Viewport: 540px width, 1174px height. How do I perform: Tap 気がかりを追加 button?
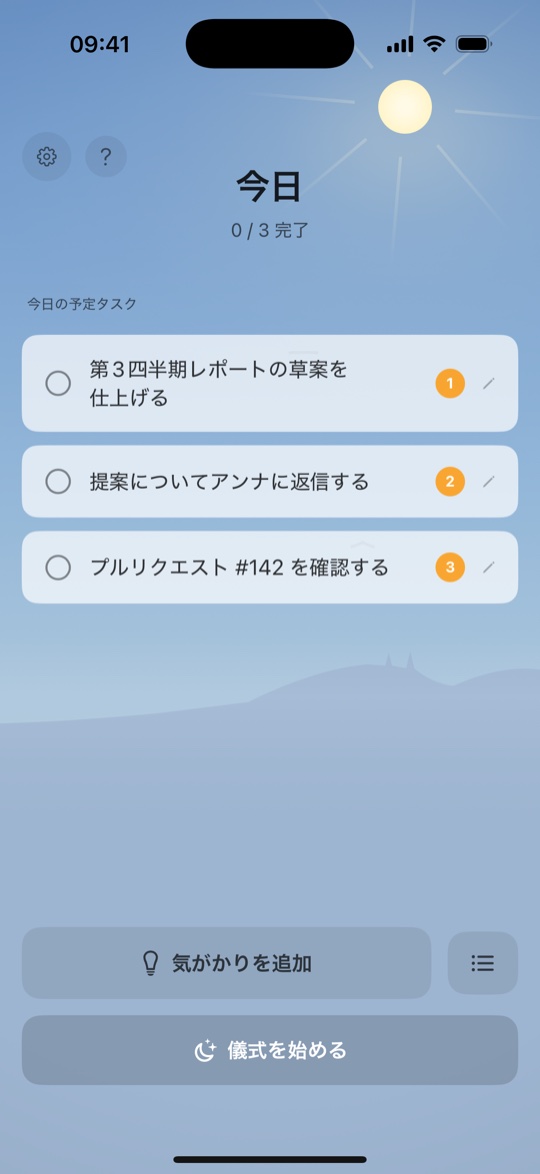pyautogui.click(x=226, y=963)
